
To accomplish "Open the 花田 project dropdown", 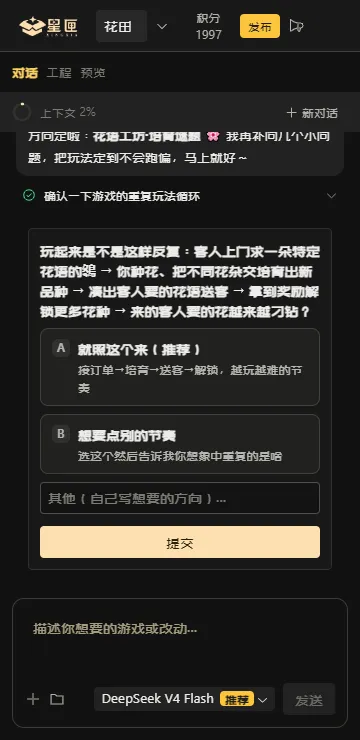I will [161, 26].
